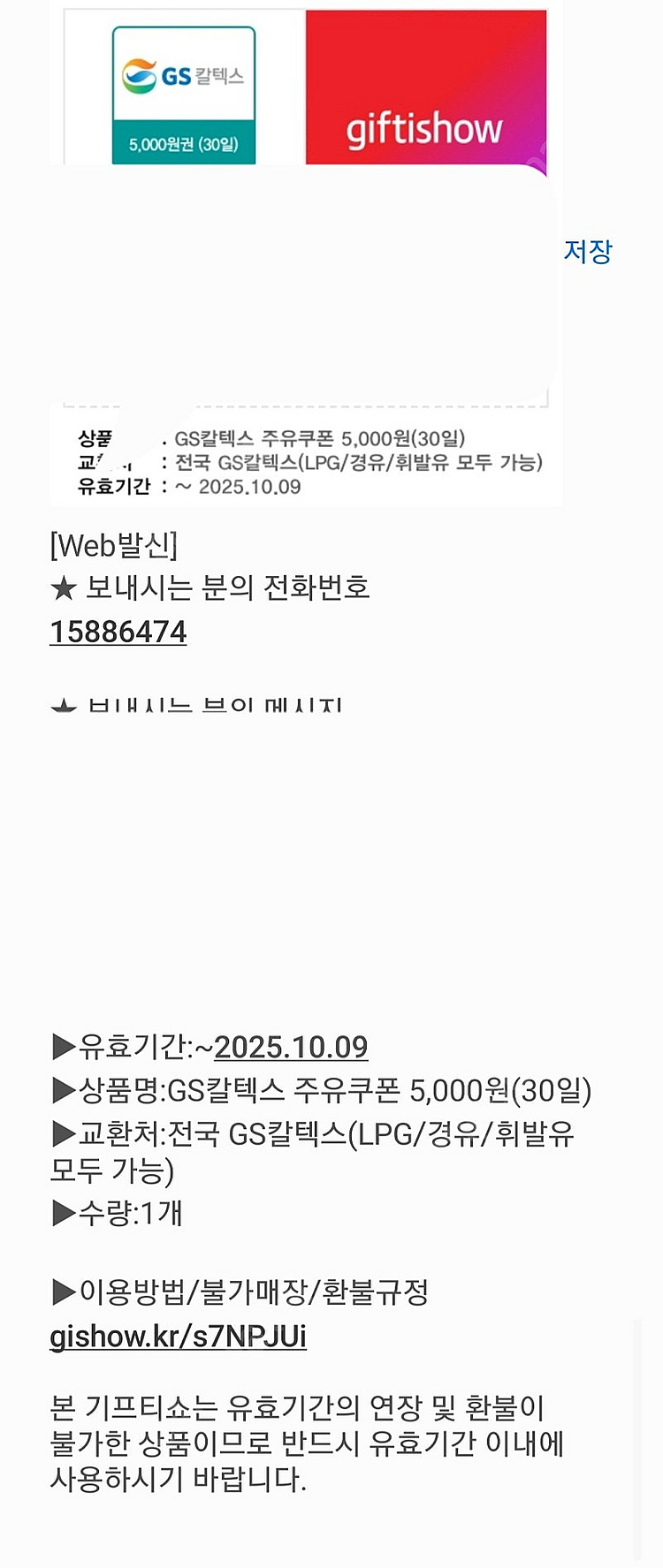Open the gishow.kr/s7NPJUi link

pyautogui.click(x=177, y=1337)
